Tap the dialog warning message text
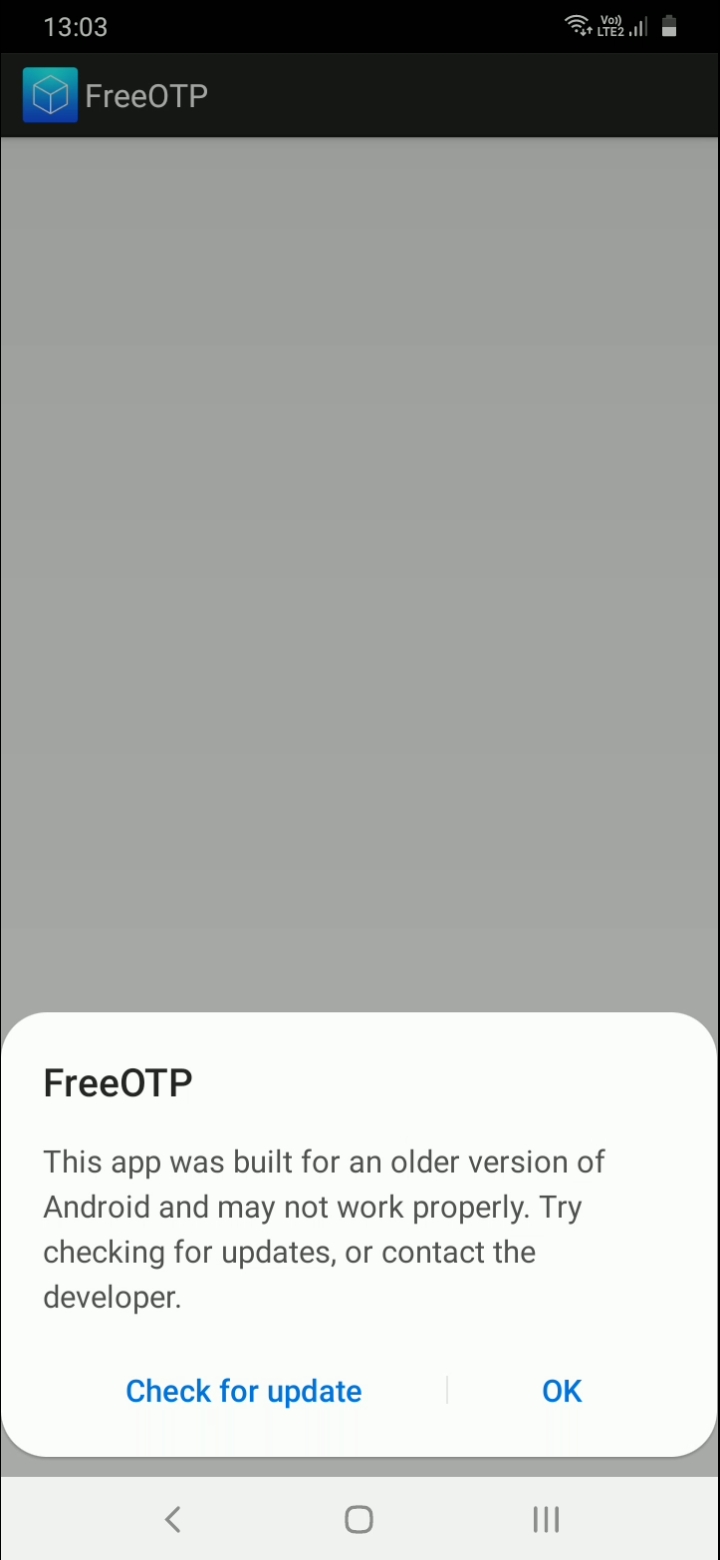Screen dimensions: 720x1560 324,1228
